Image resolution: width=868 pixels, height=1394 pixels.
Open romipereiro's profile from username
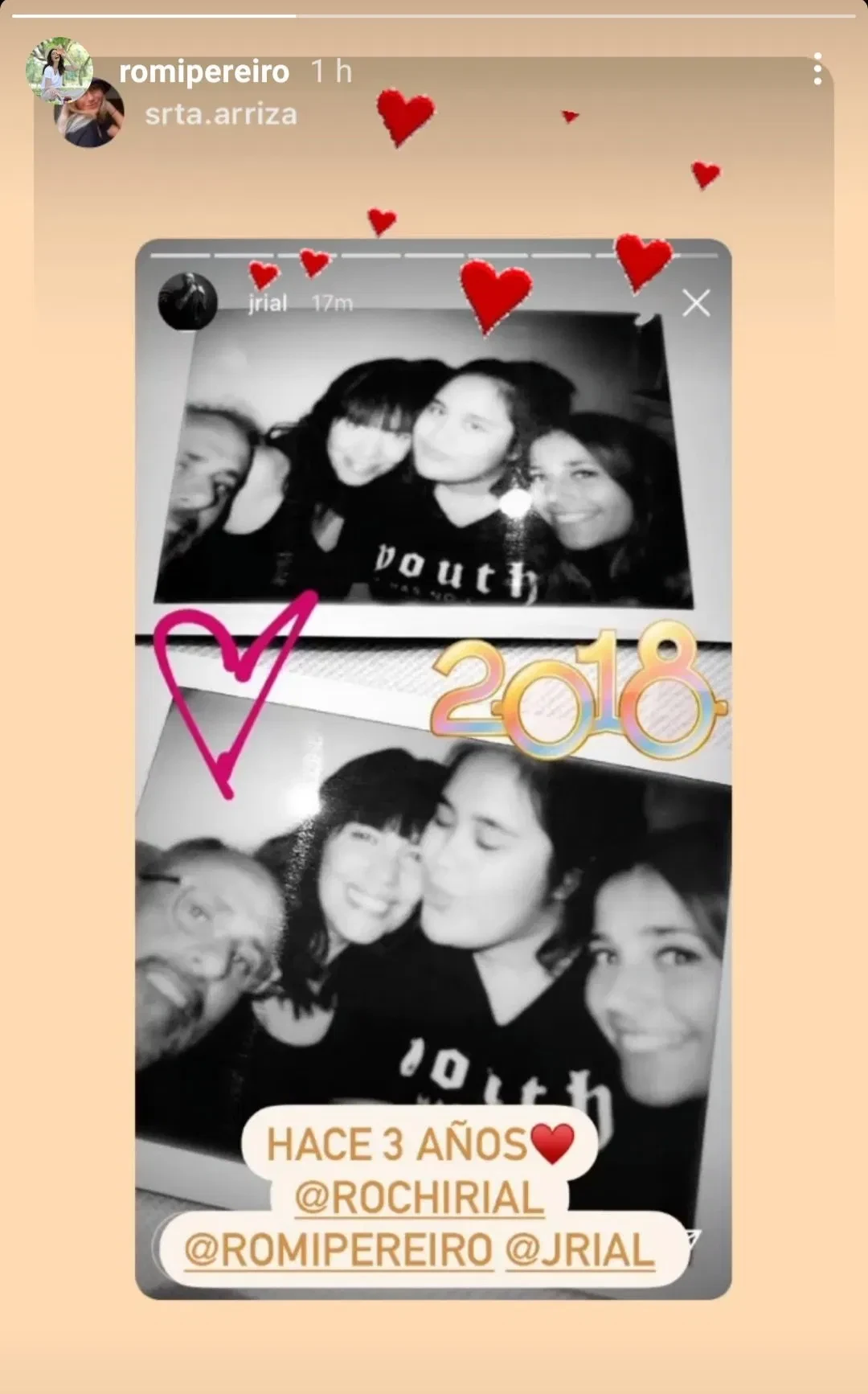pyautogui.click(x=203, y=72)
